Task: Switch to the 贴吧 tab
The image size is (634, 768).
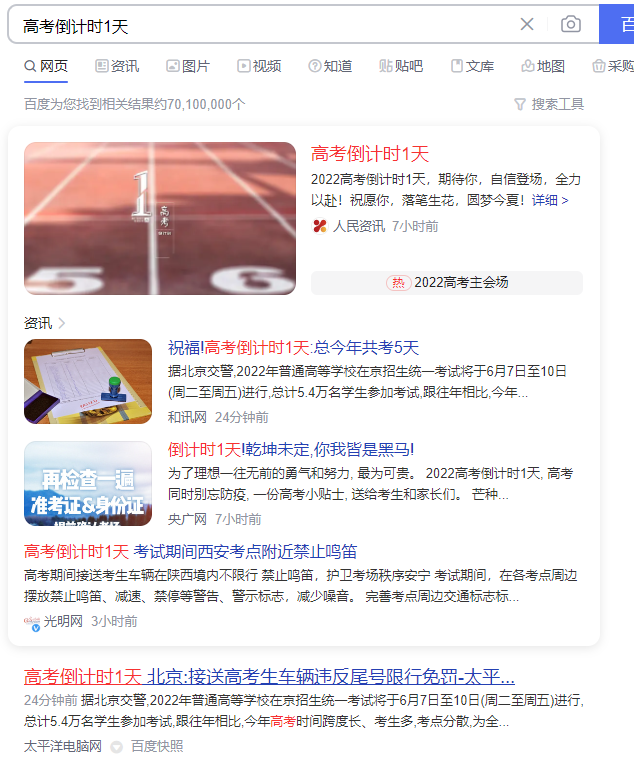Action: 401,66
